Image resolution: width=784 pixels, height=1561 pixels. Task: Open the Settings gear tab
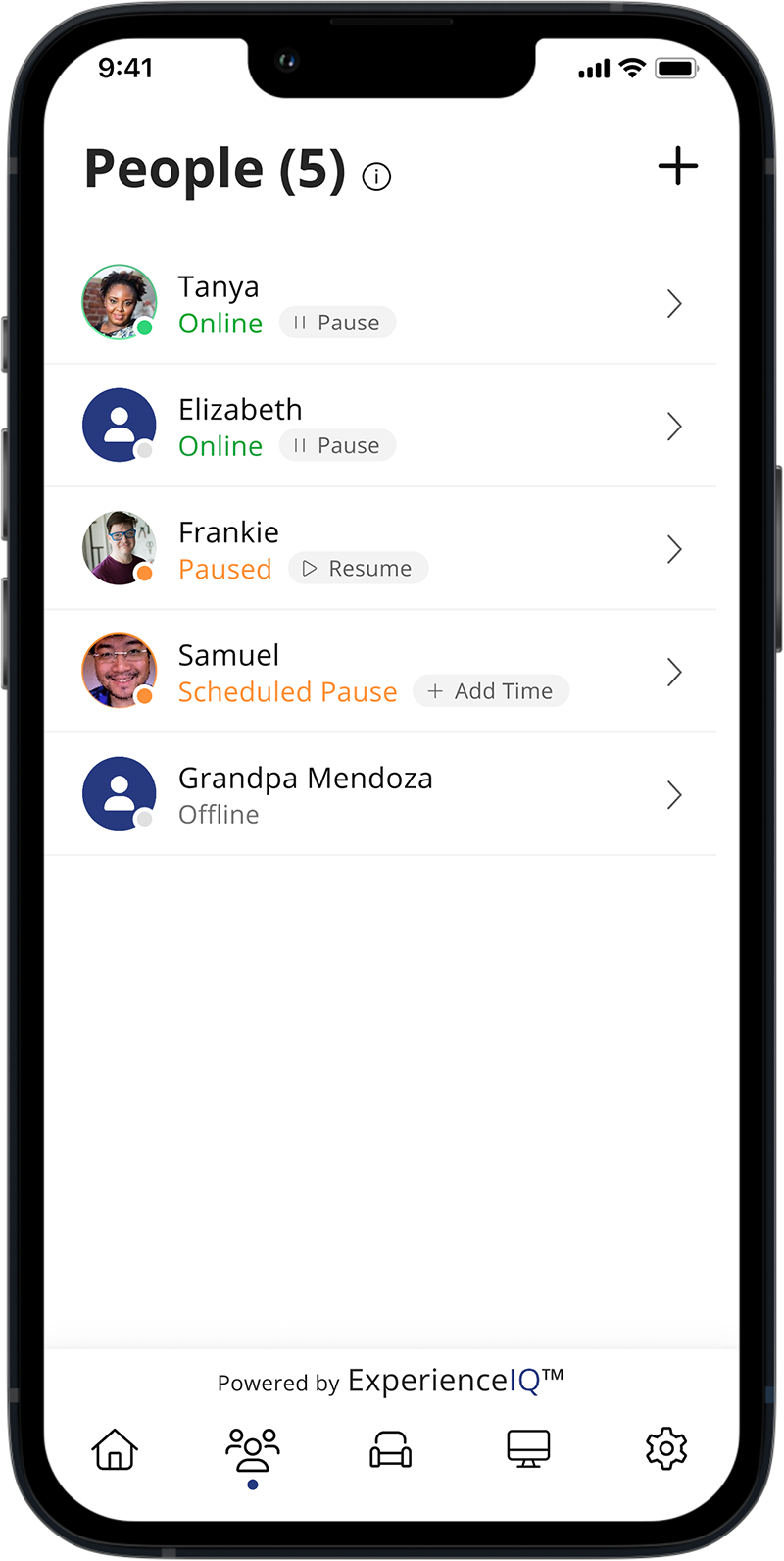pyautogui.click(x=666, y=1448)
